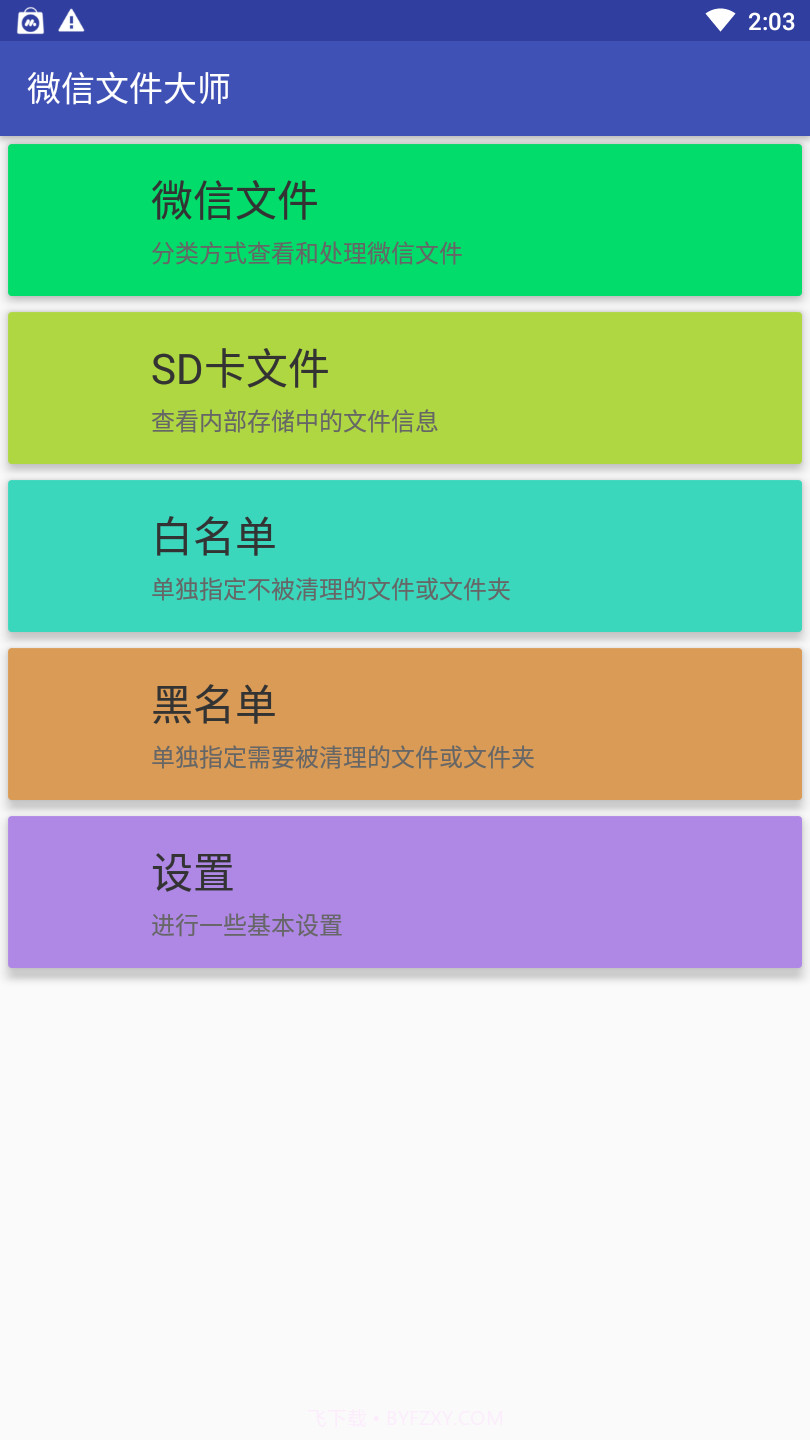
Task: Click subtitle 分类方式查看和处理微信文件
Action: tap(306, 254)
